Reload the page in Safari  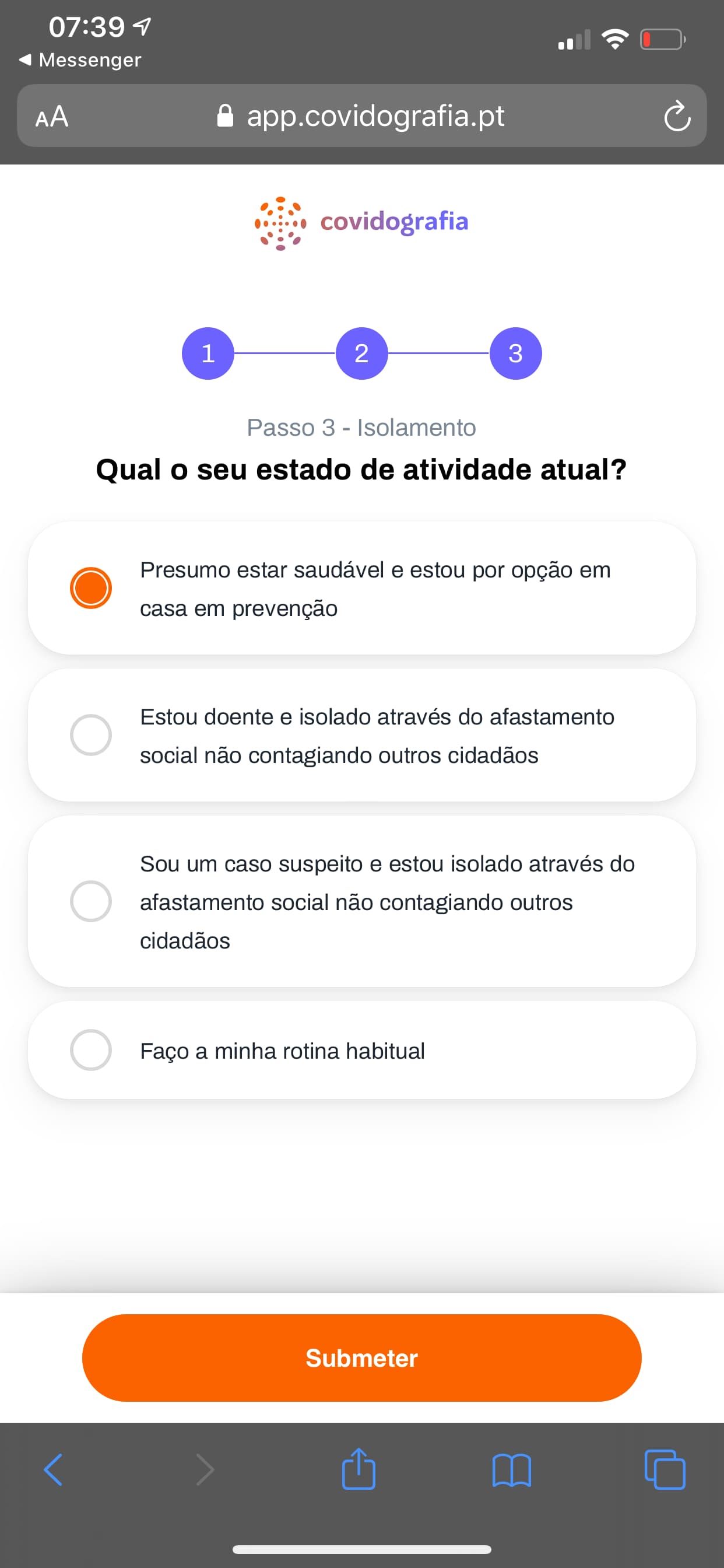677,116
